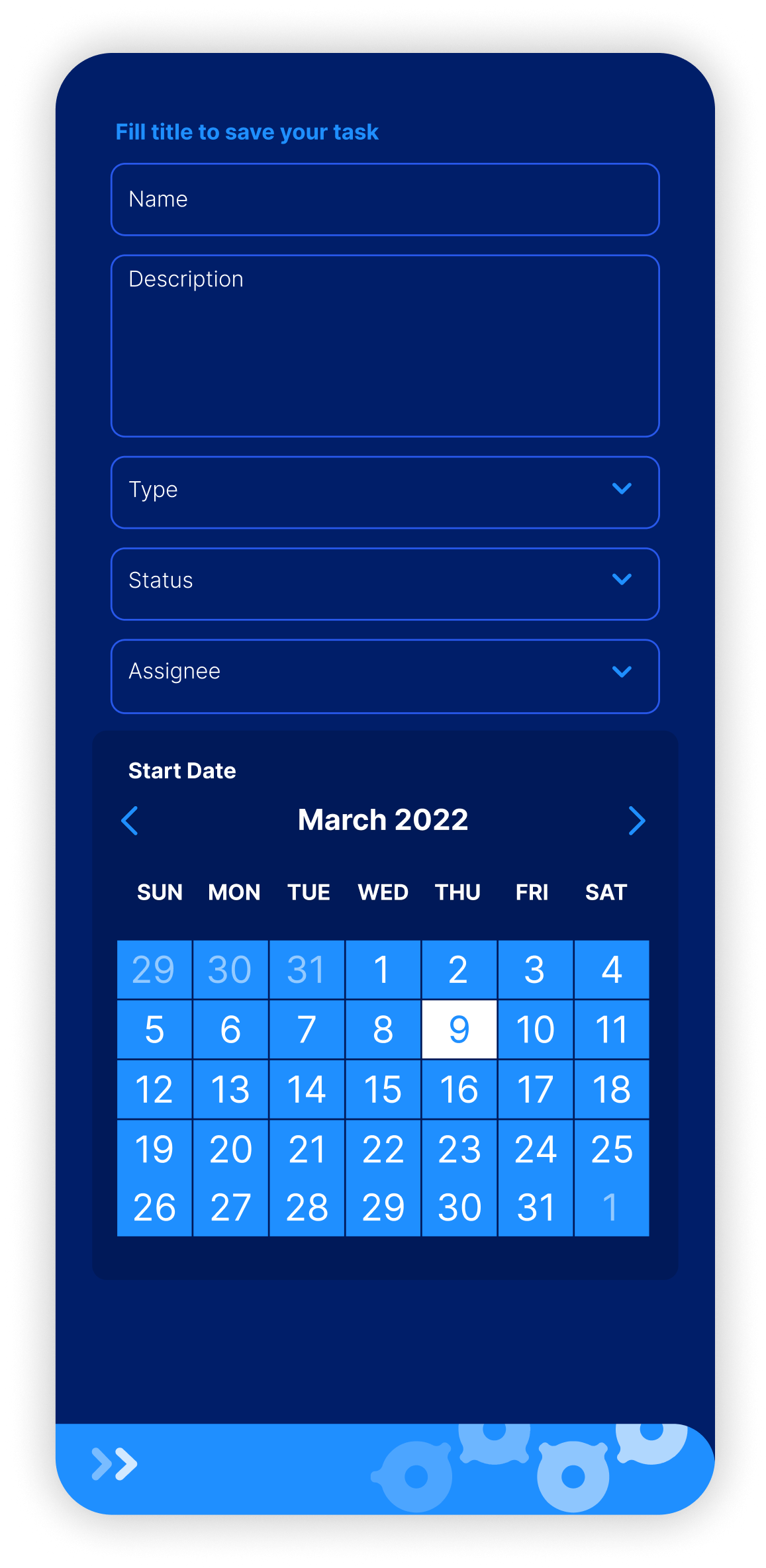Pick March 15 on the calendar
The width and height of the screenshot is (766, 1568).
(383, 1089)
